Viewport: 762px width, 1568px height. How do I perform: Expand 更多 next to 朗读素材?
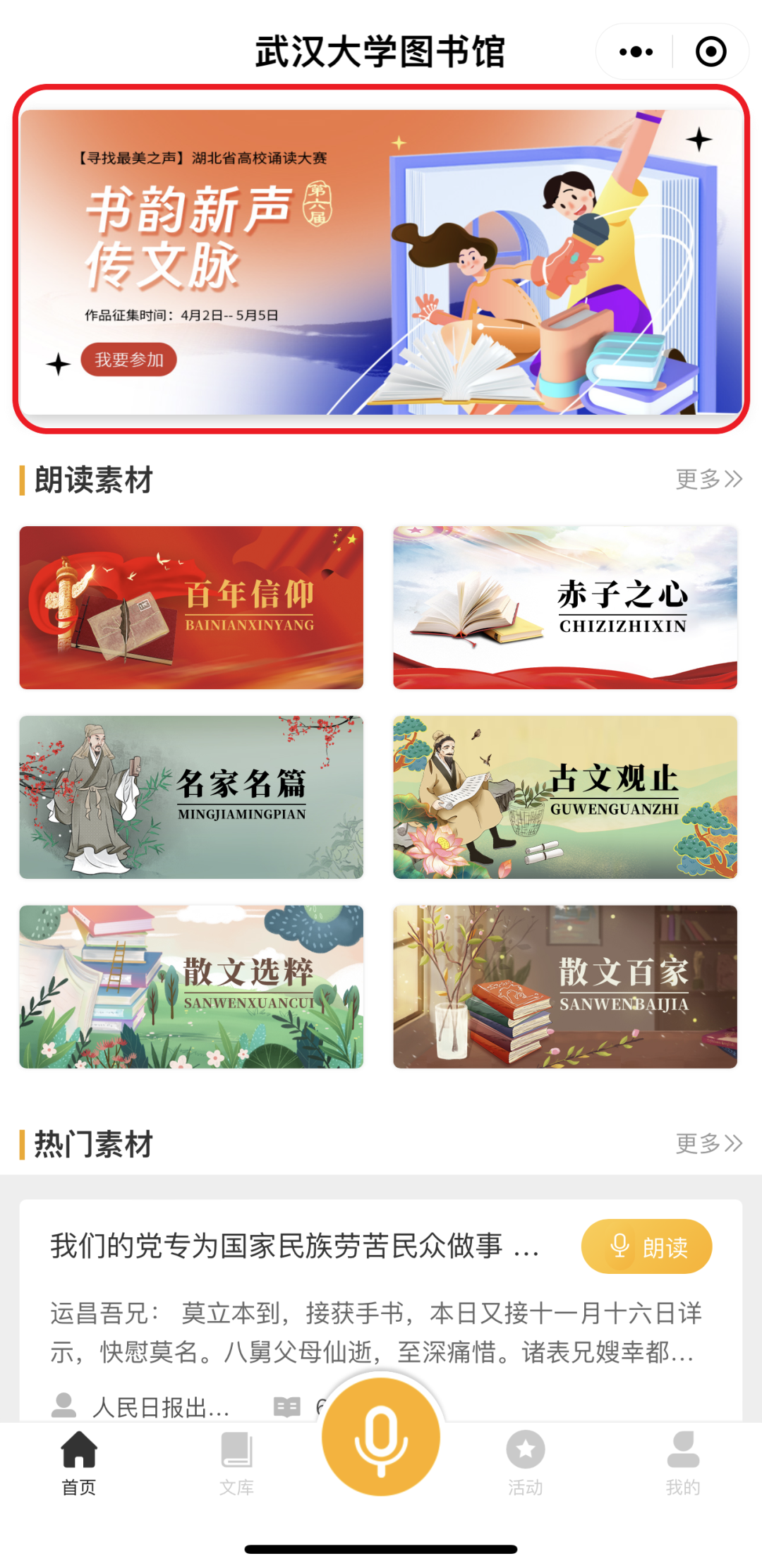click(x=708, y=478)
